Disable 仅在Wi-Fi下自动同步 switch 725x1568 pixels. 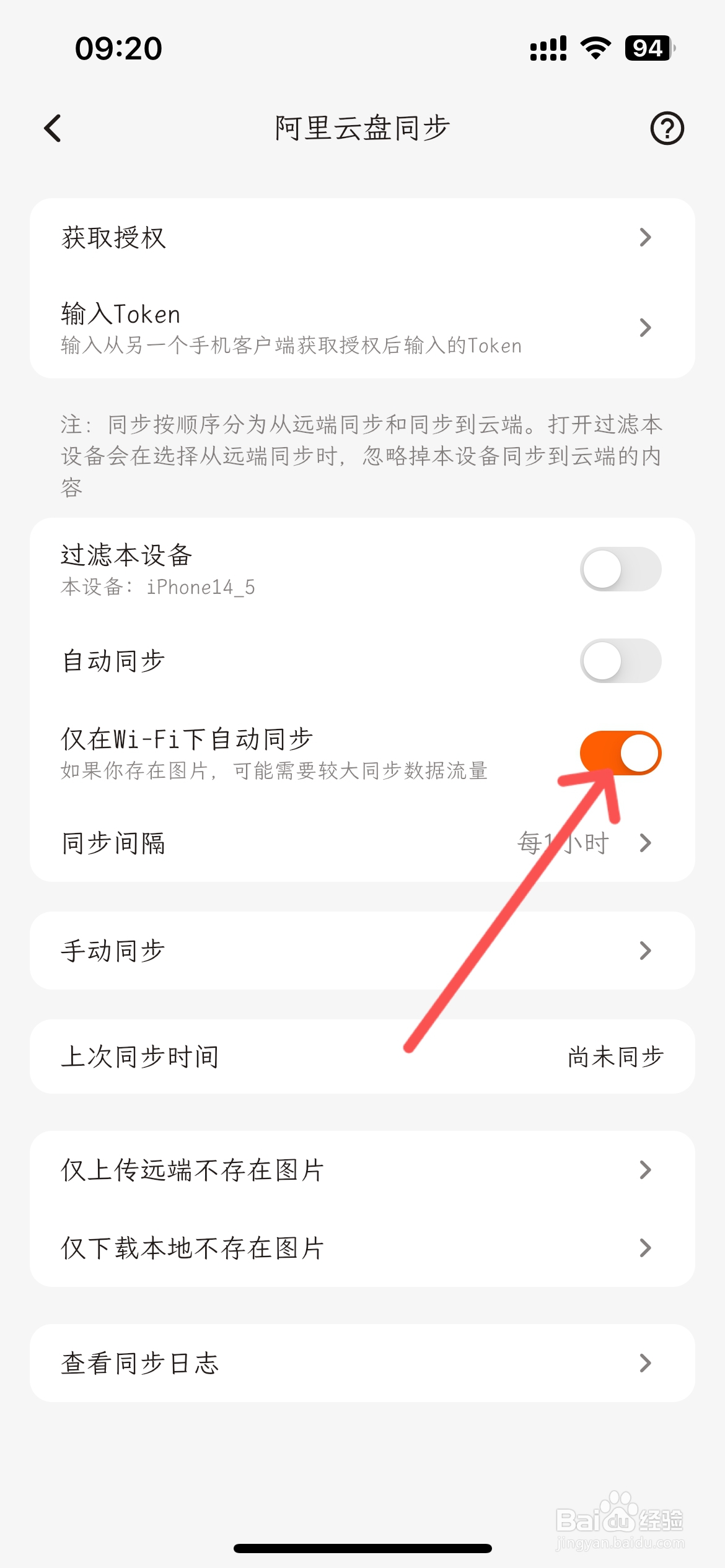click(x=620, y=752)
